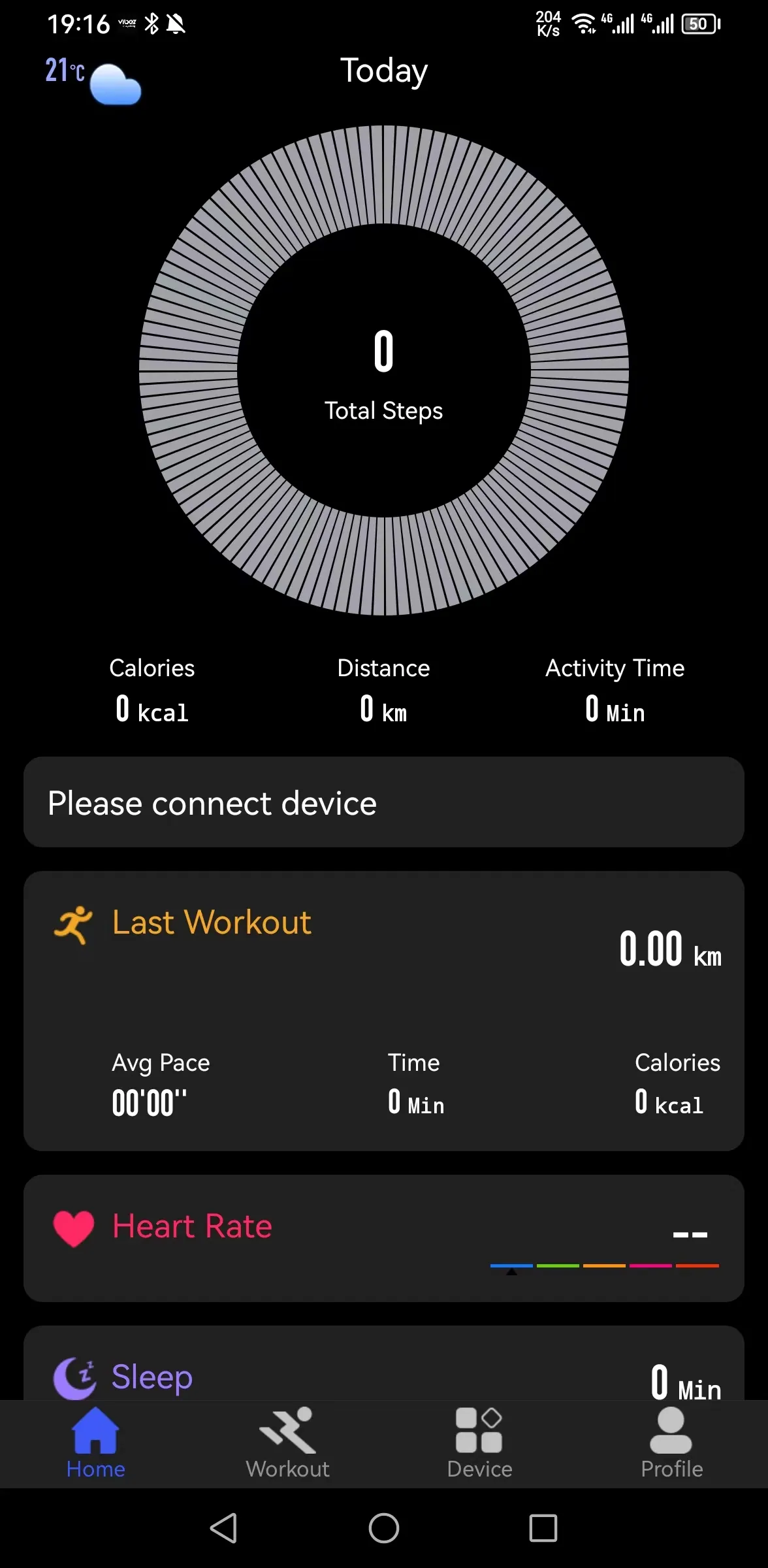
Task: Open the Workout tab icon
Action: (x=287, y=1431)
